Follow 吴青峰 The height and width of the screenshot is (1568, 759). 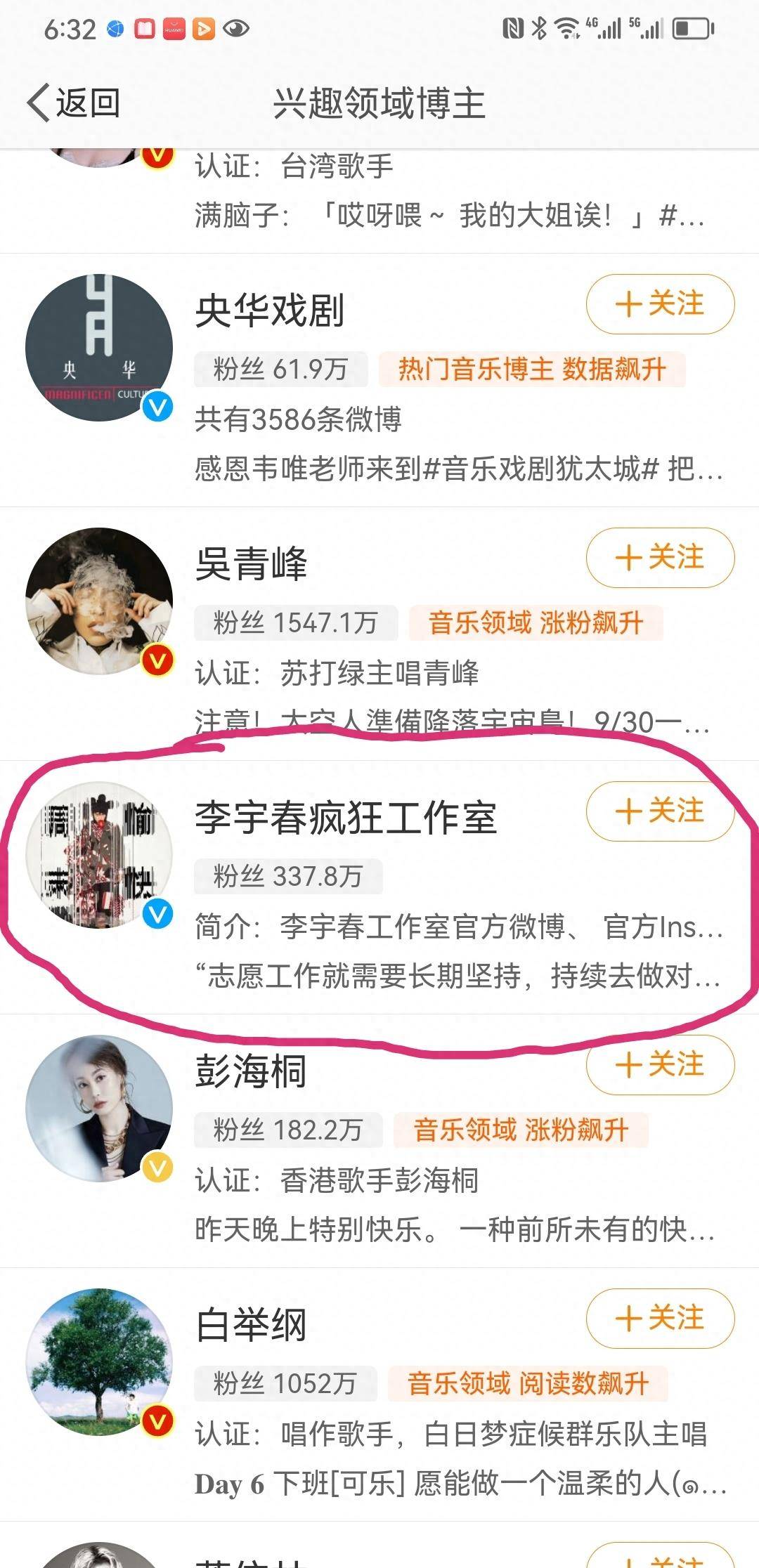click(x=660, y=558)
